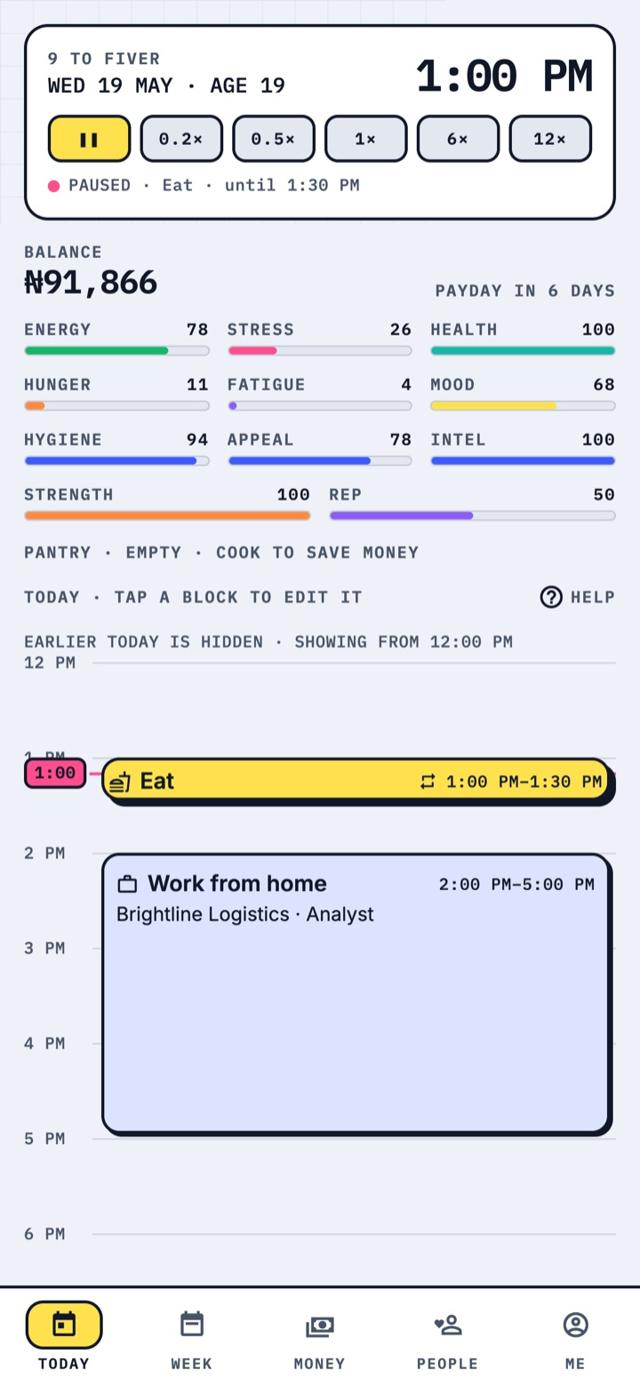Edit the Eat schedule block
640x1386 pixels.
pos(356,781)
